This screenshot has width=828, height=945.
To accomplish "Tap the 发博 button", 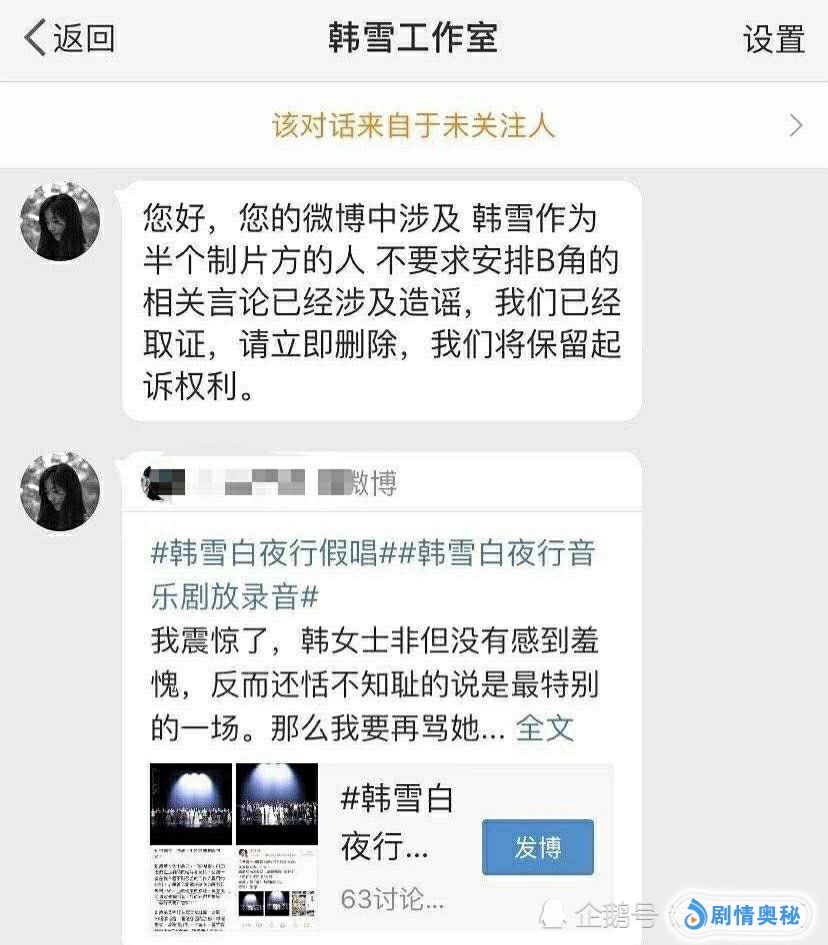I will click(537, 847).
